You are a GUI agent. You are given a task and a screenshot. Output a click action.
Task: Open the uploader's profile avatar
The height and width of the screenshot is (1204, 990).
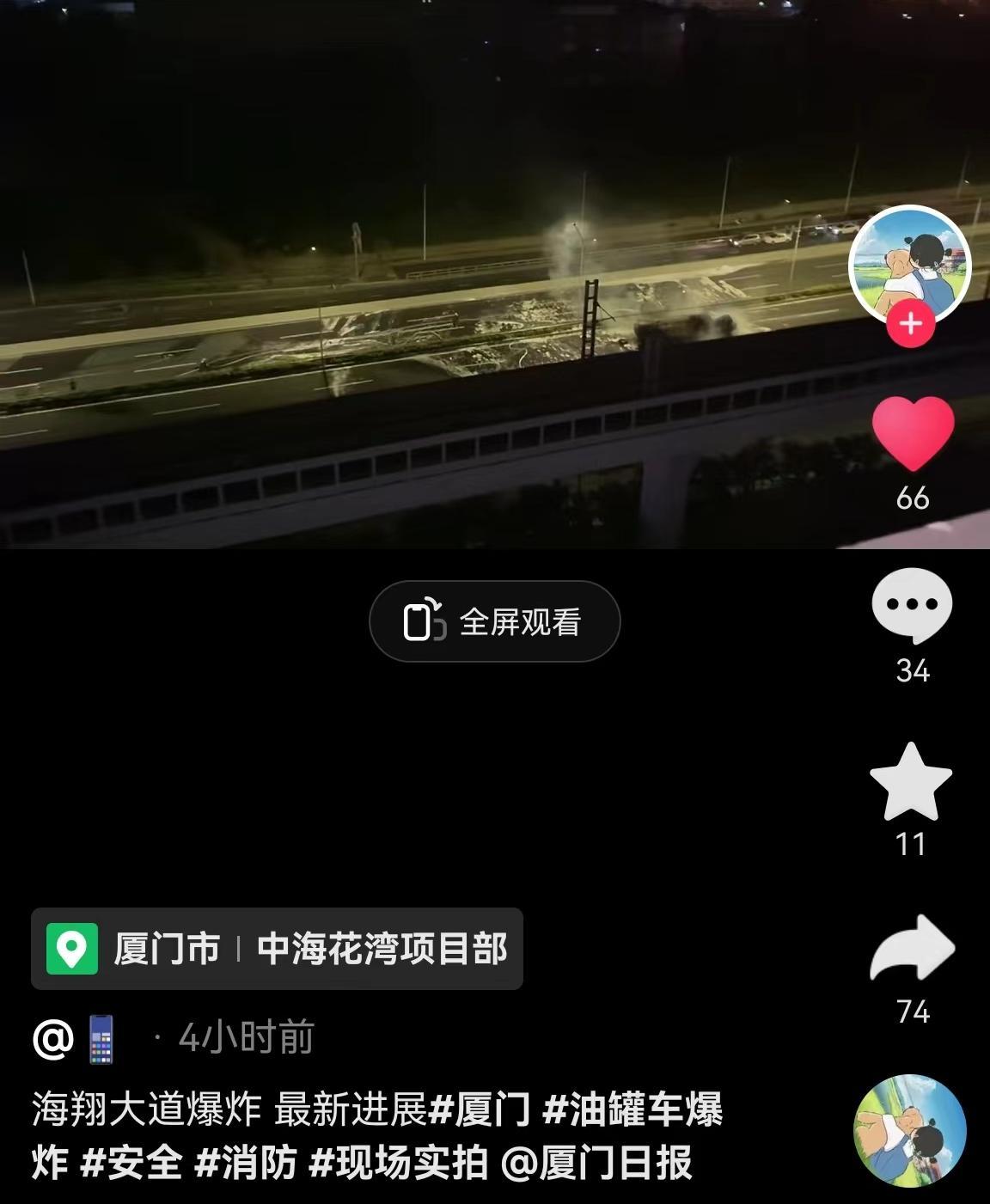tap(909, 266)
